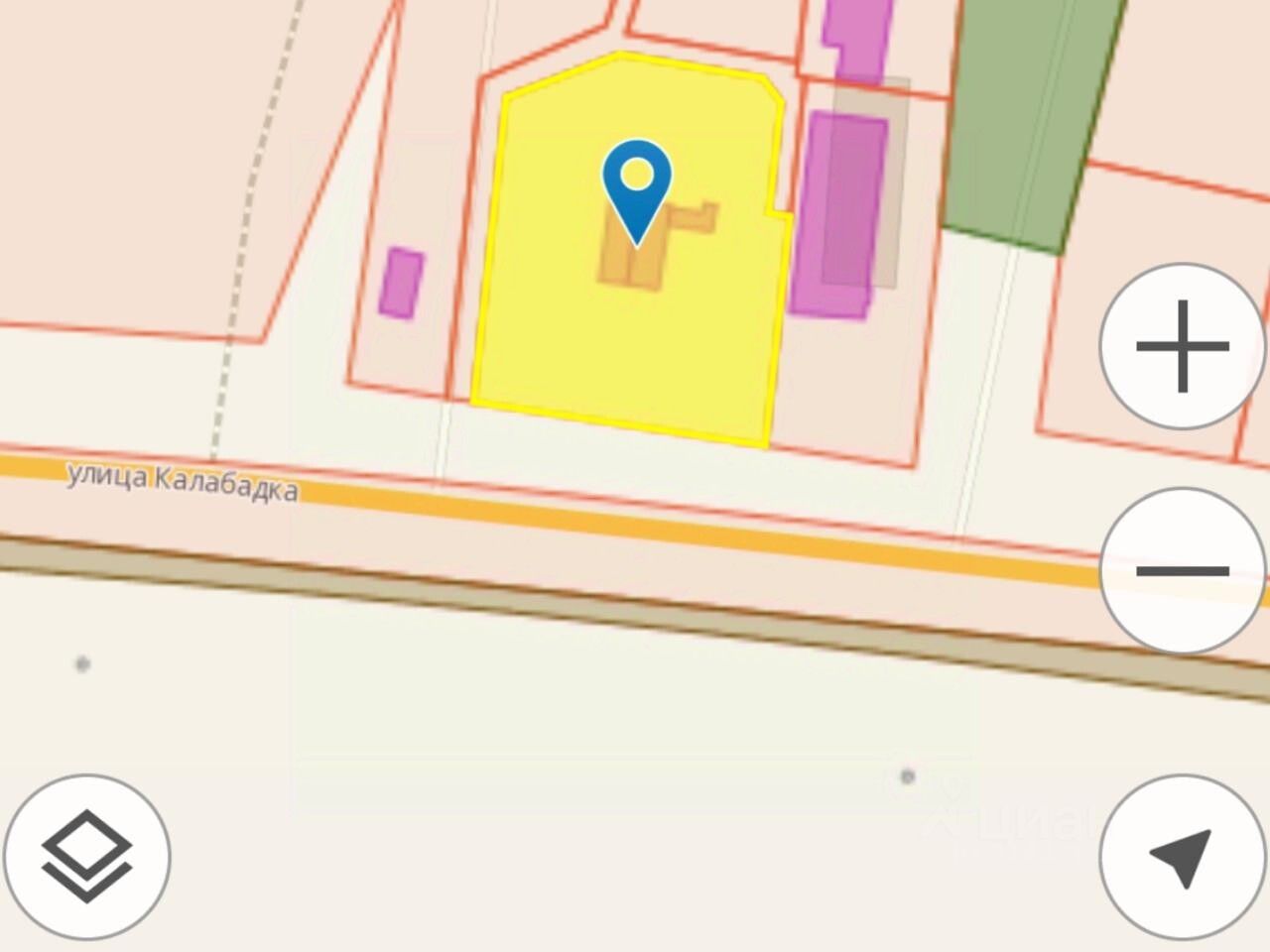Zoom out of the map
The width and height of the screenshot is (1270, 952).
click(1182, 570)
